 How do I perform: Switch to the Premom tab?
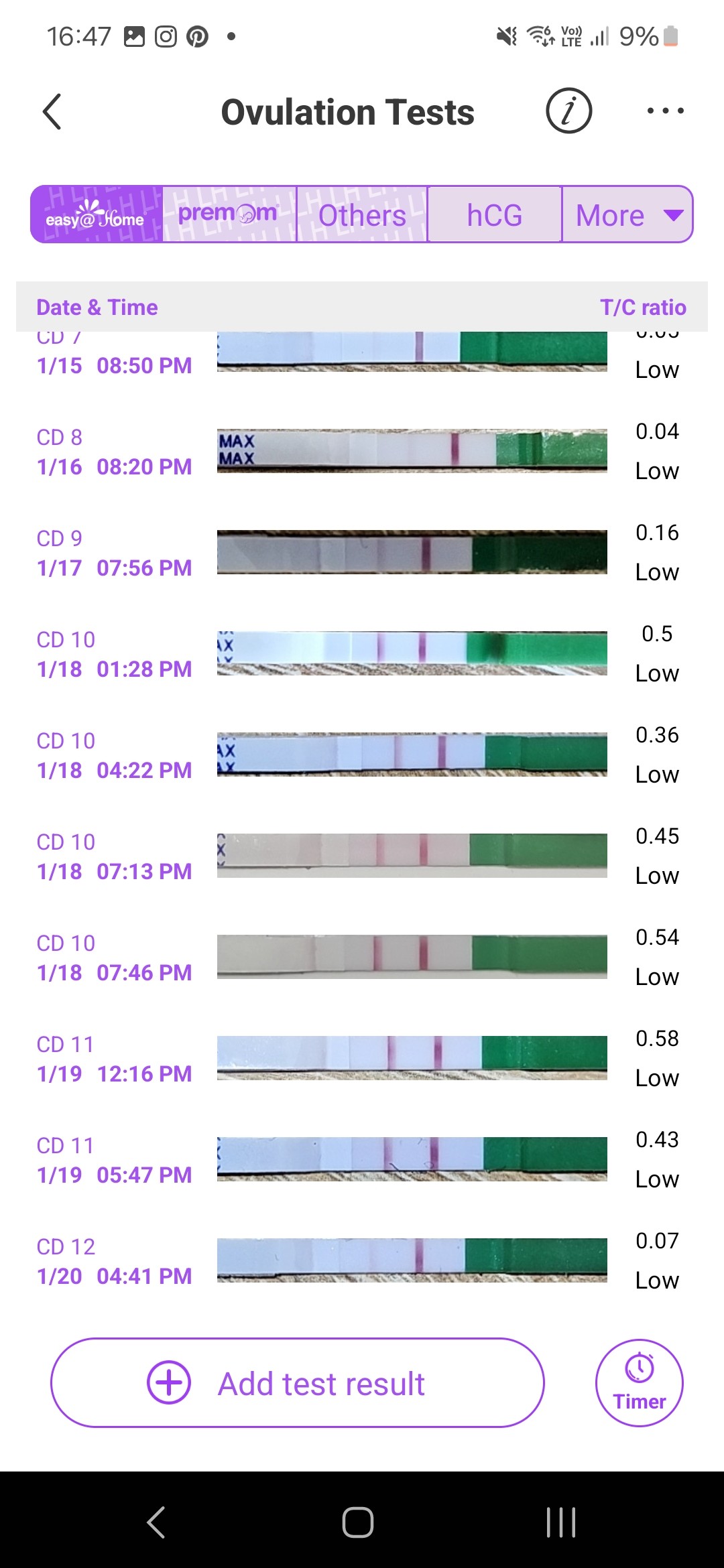click(229, 215)
